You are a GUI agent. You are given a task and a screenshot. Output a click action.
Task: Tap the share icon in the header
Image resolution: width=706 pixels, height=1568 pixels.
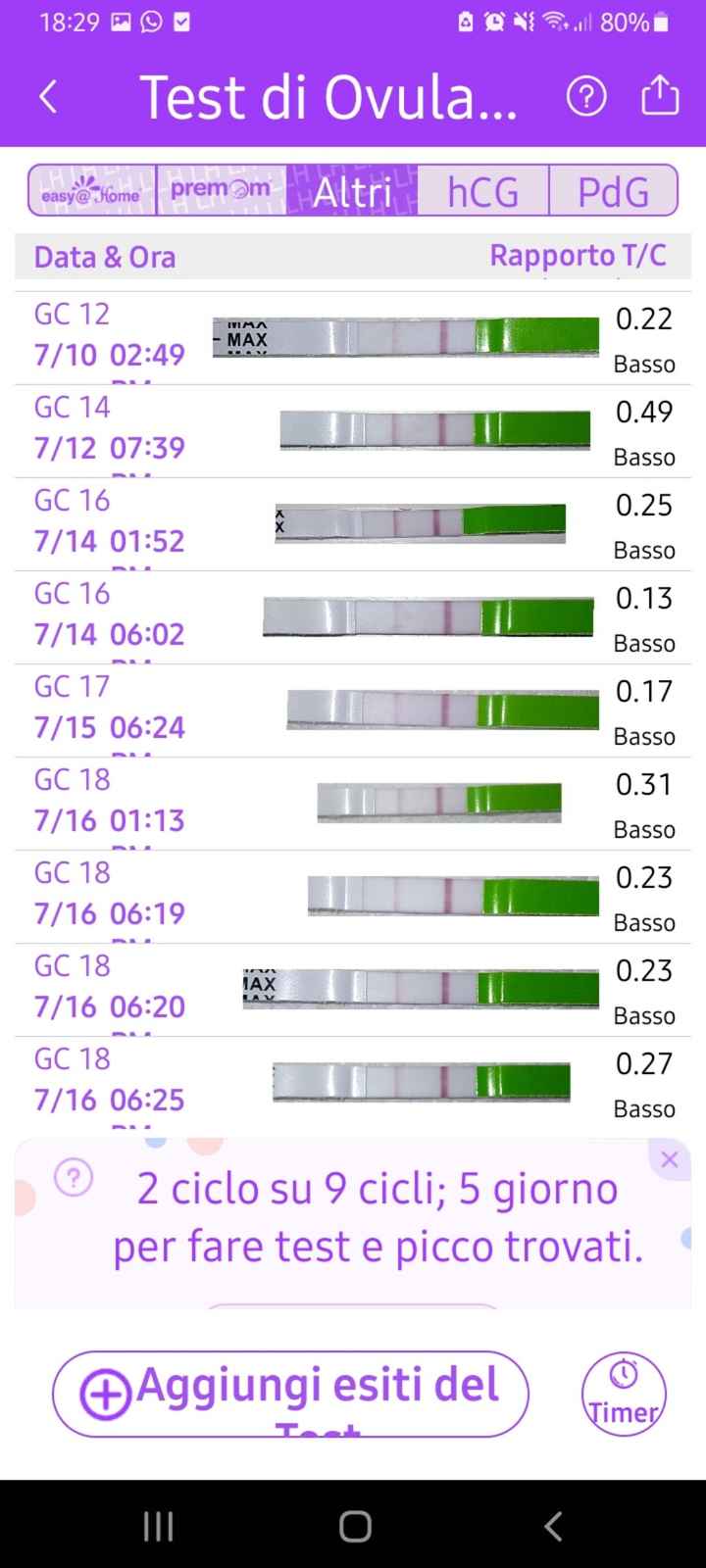point(660,95)
